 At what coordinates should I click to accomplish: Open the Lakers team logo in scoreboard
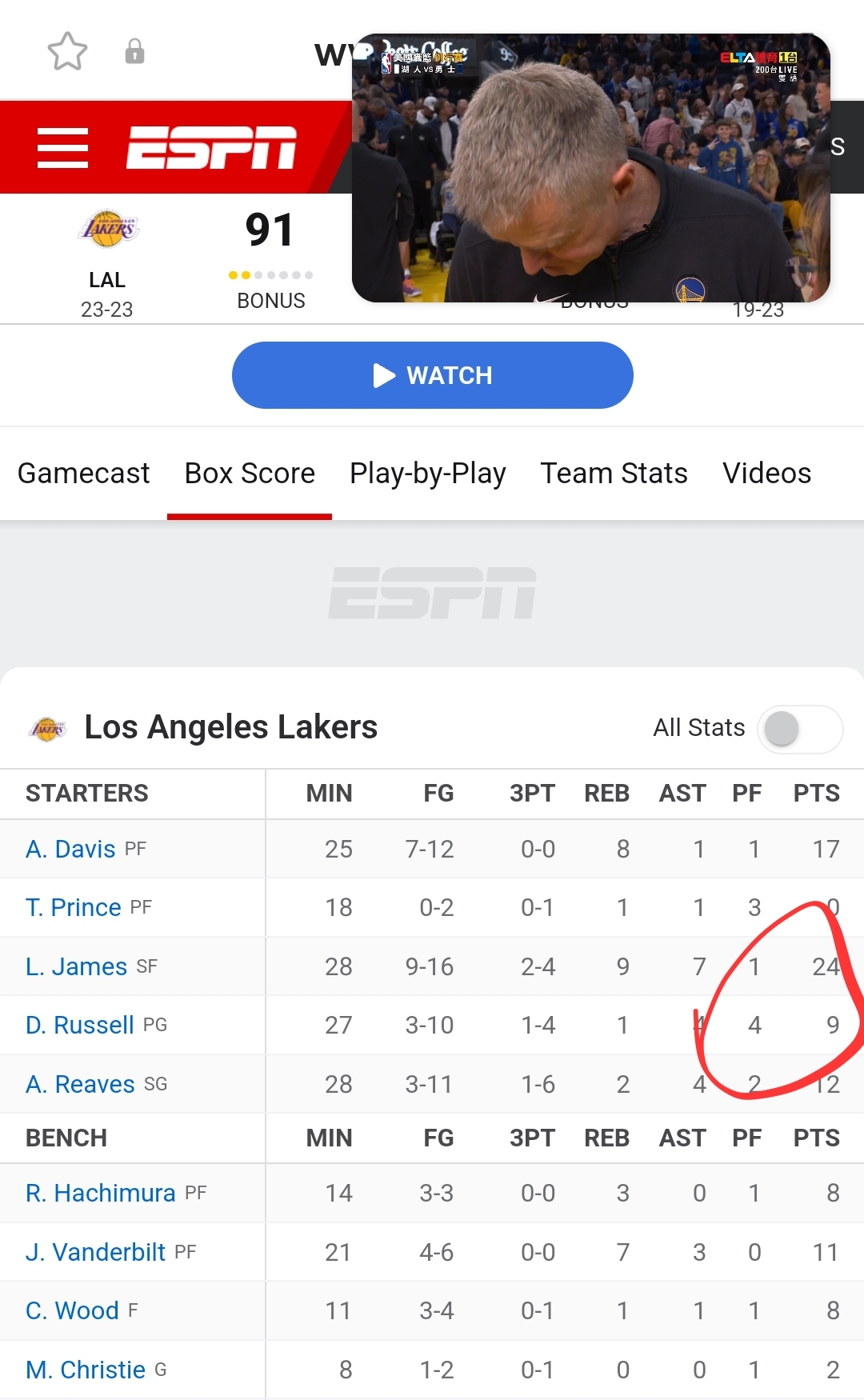tap(108, 230)
